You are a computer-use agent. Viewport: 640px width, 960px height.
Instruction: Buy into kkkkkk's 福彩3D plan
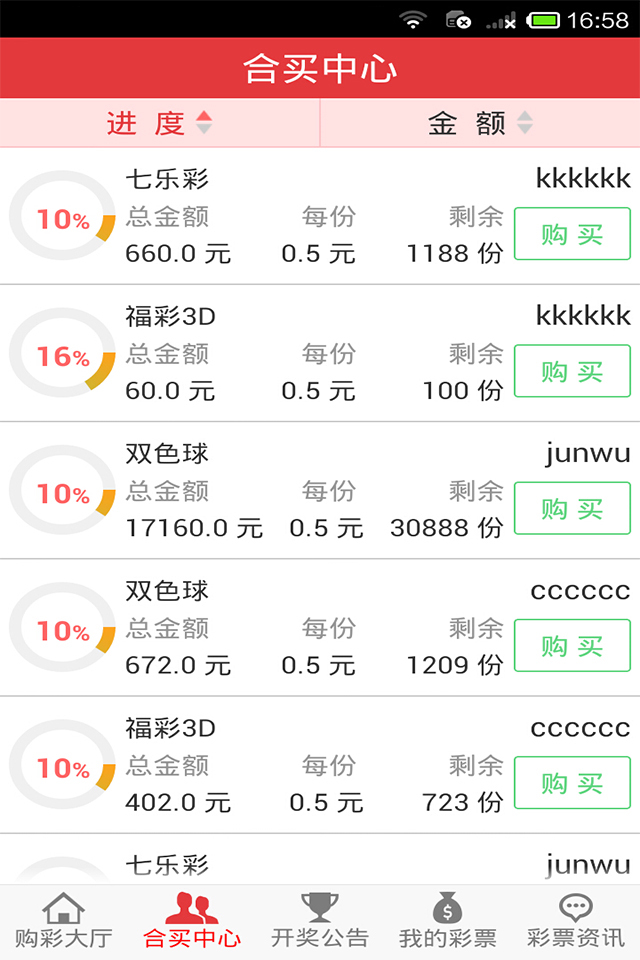pos(572,371)
